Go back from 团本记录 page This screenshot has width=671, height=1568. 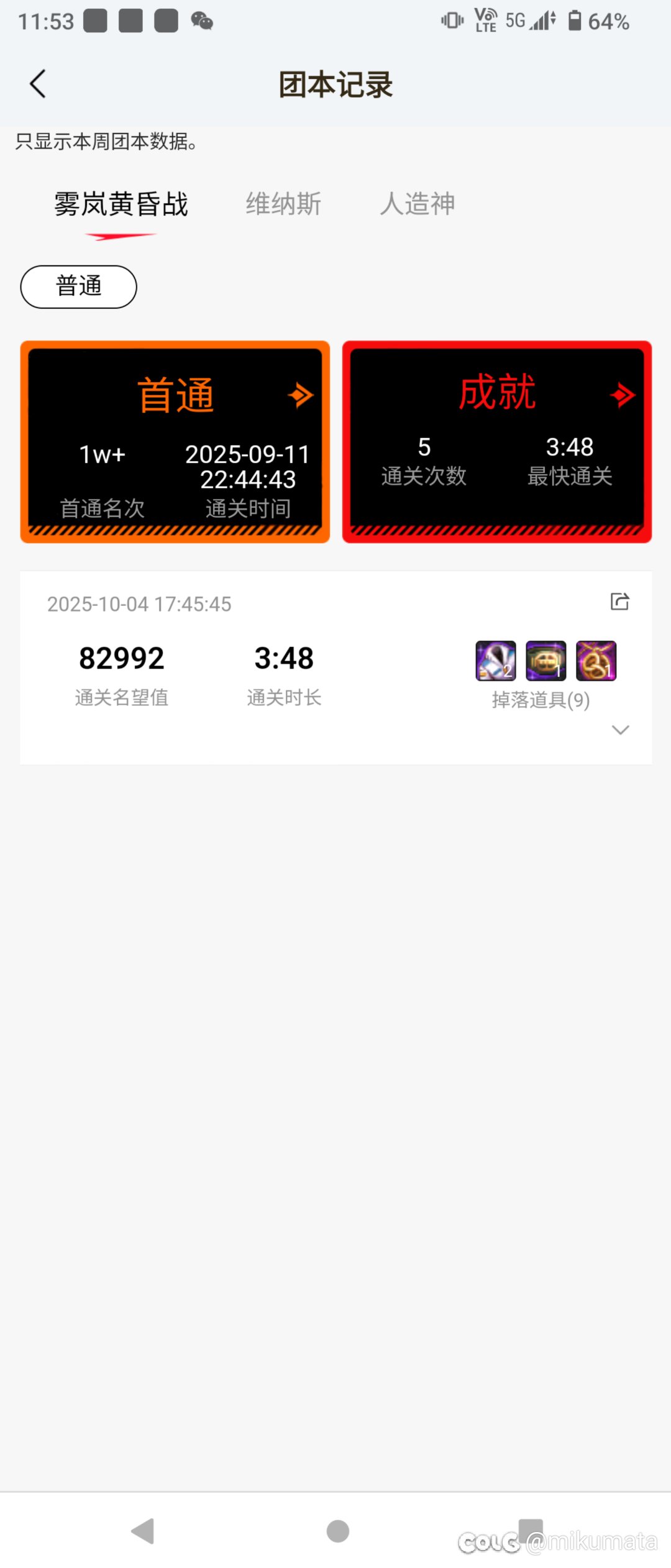(x=38, y=84)
